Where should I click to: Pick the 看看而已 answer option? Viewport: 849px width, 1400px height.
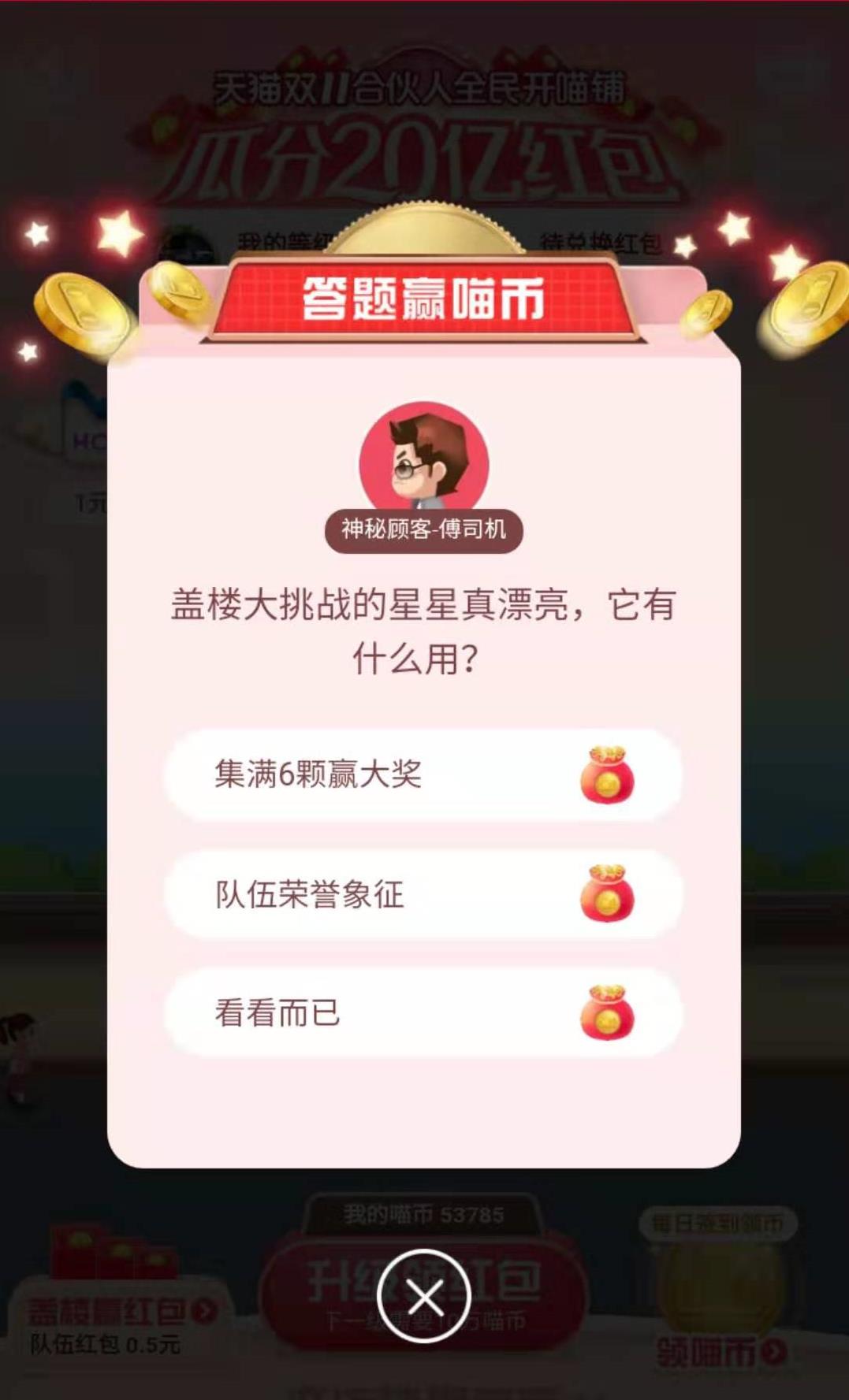(x=423, y=1013)
